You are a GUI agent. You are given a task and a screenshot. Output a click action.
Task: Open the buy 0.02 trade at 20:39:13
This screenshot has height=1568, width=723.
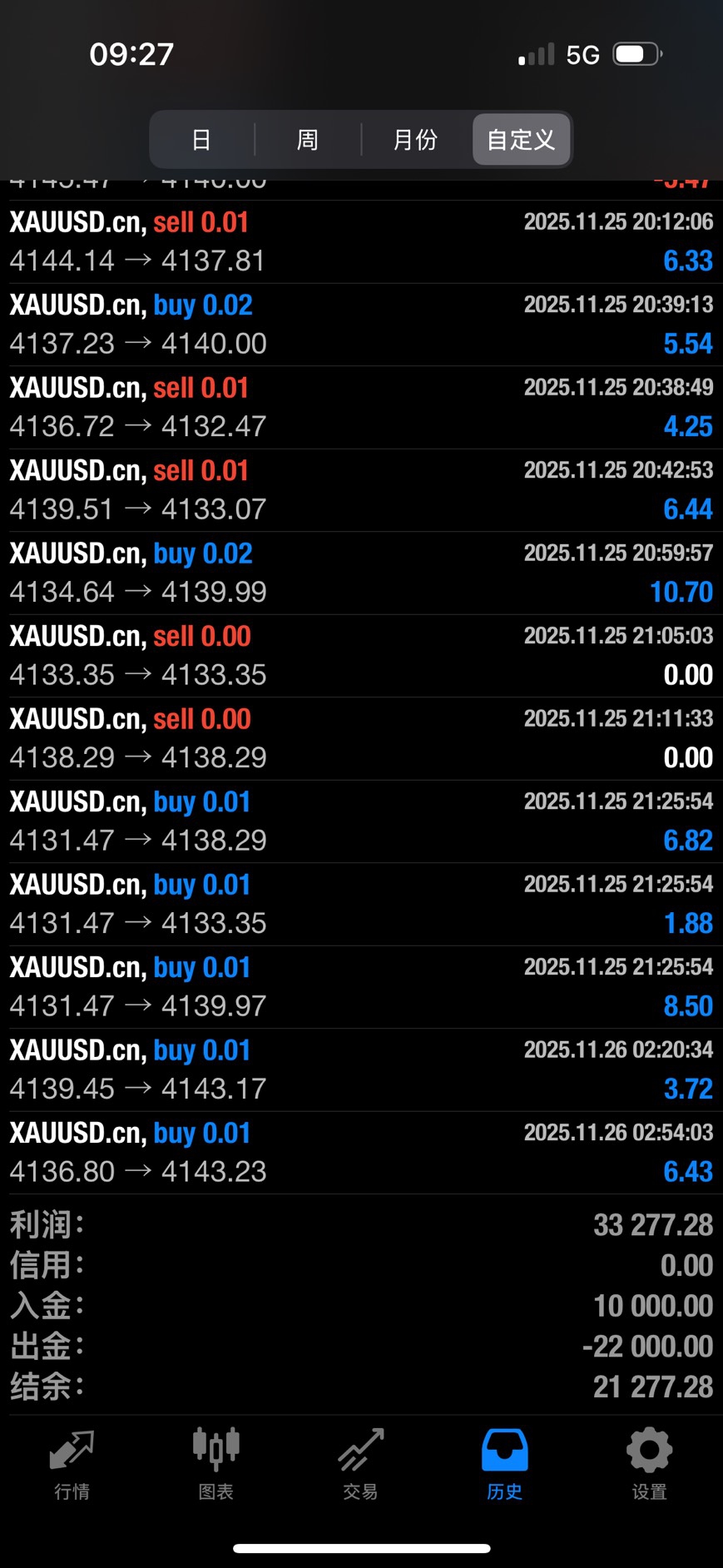[361, 325]
